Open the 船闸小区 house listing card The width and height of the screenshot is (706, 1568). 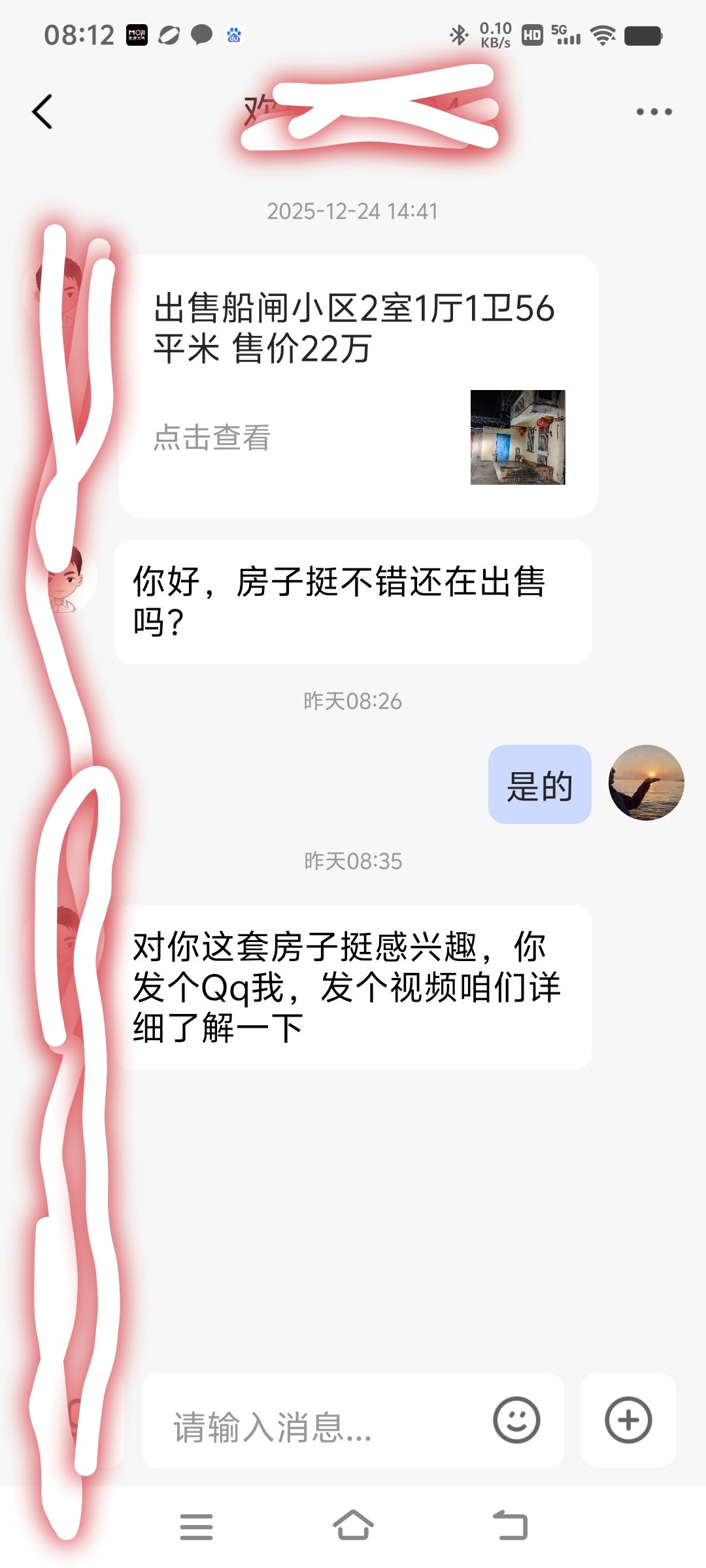(358, 385)
